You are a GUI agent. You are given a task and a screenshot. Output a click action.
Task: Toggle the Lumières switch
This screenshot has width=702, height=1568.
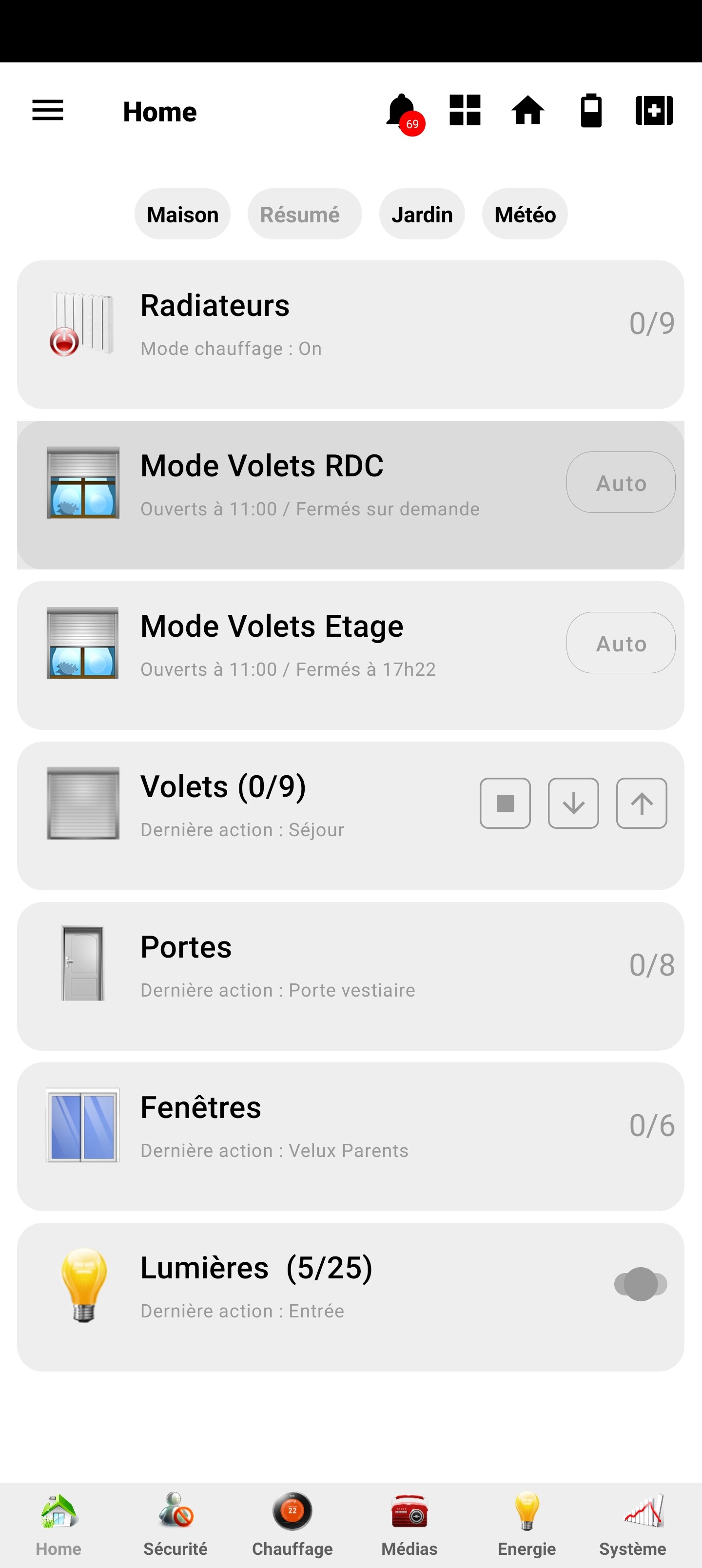coord(641,1284)
